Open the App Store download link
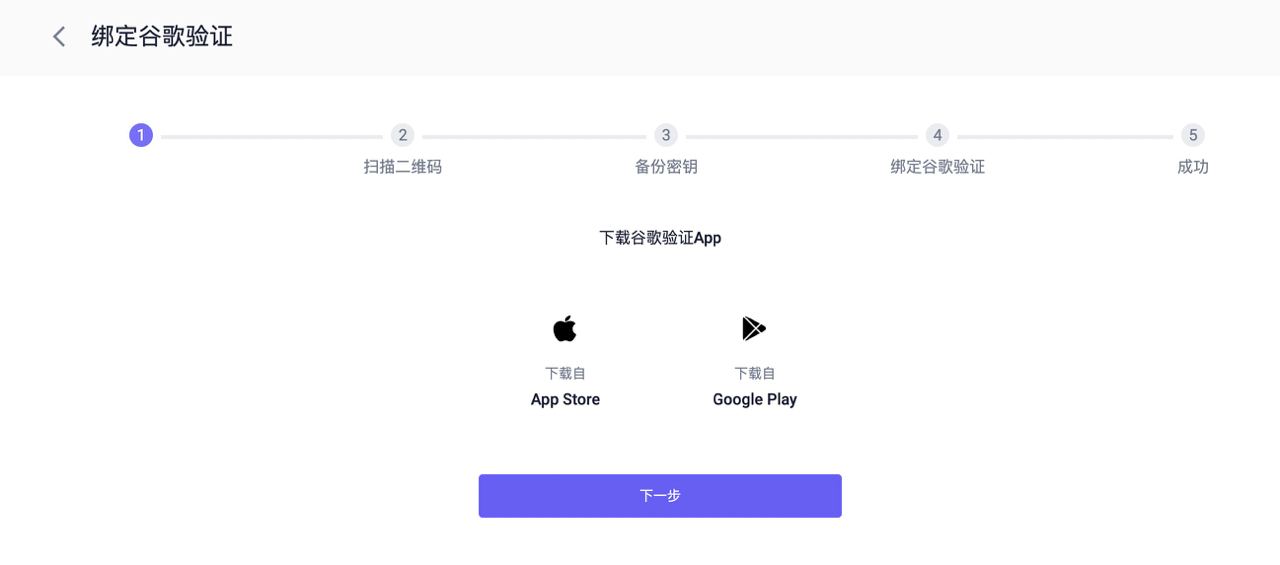 (x=565, y=361)
